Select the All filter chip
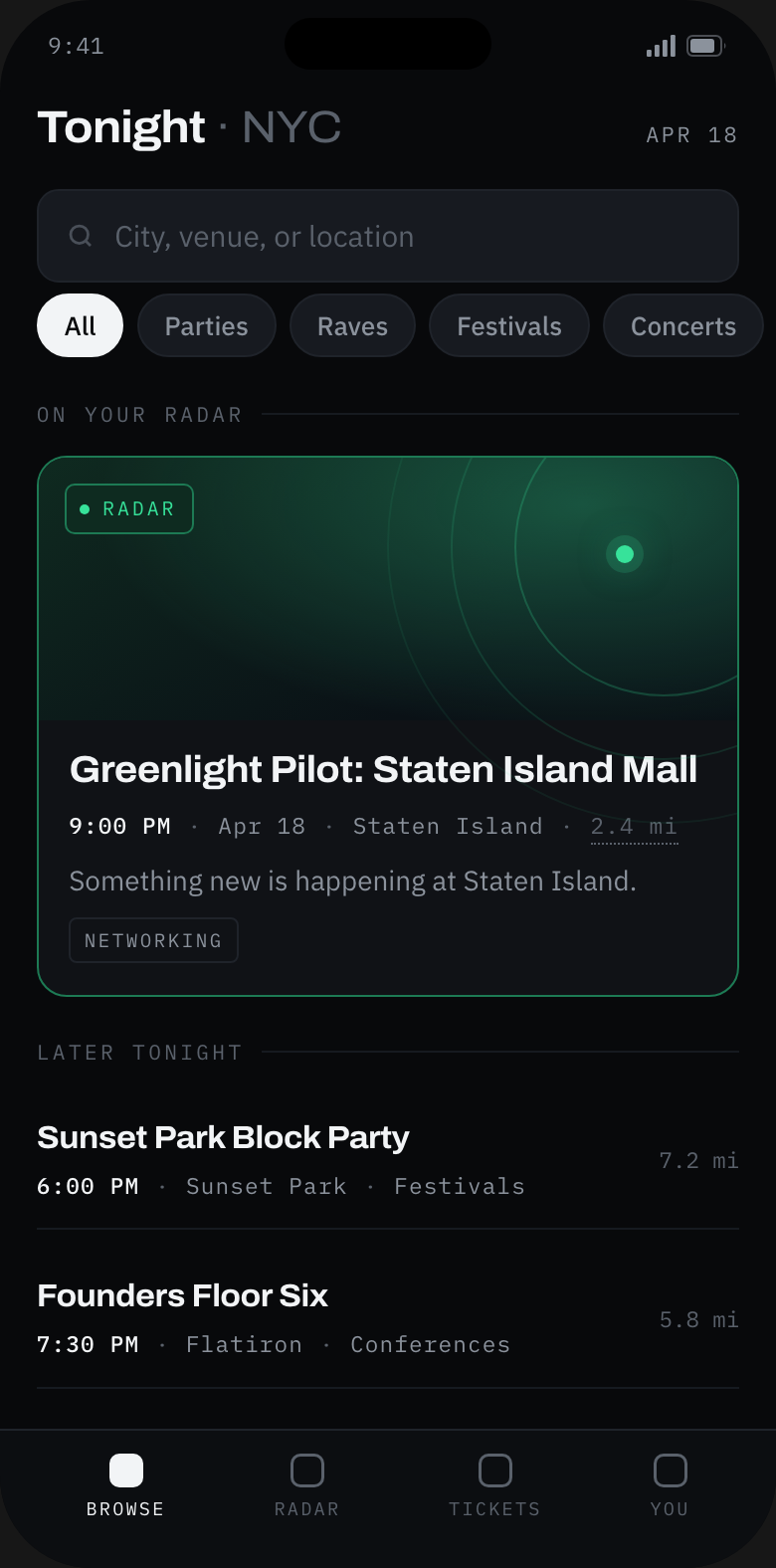The height and width of the screenshot is (1568, 776). 80,325
